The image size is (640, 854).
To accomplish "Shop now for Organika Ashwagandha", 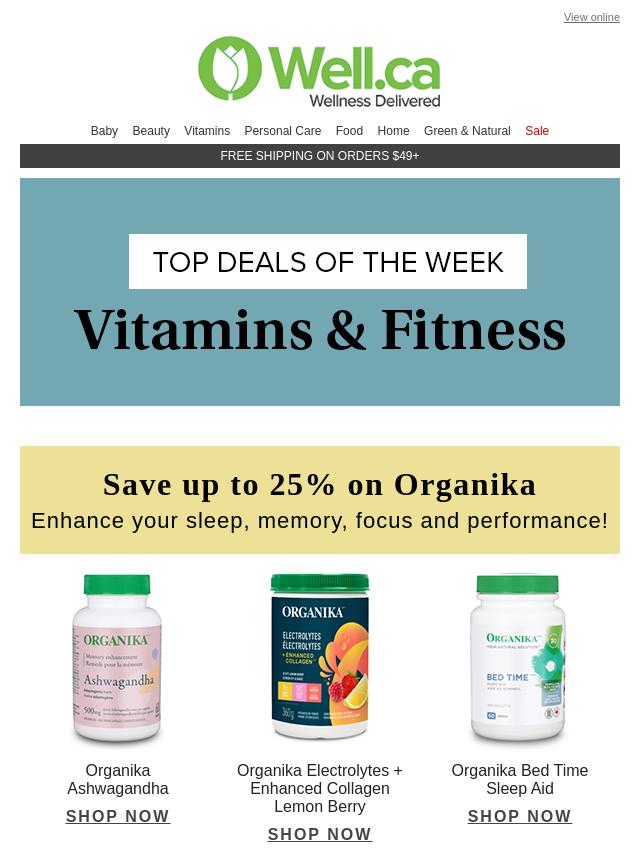I will pos(118,816).
